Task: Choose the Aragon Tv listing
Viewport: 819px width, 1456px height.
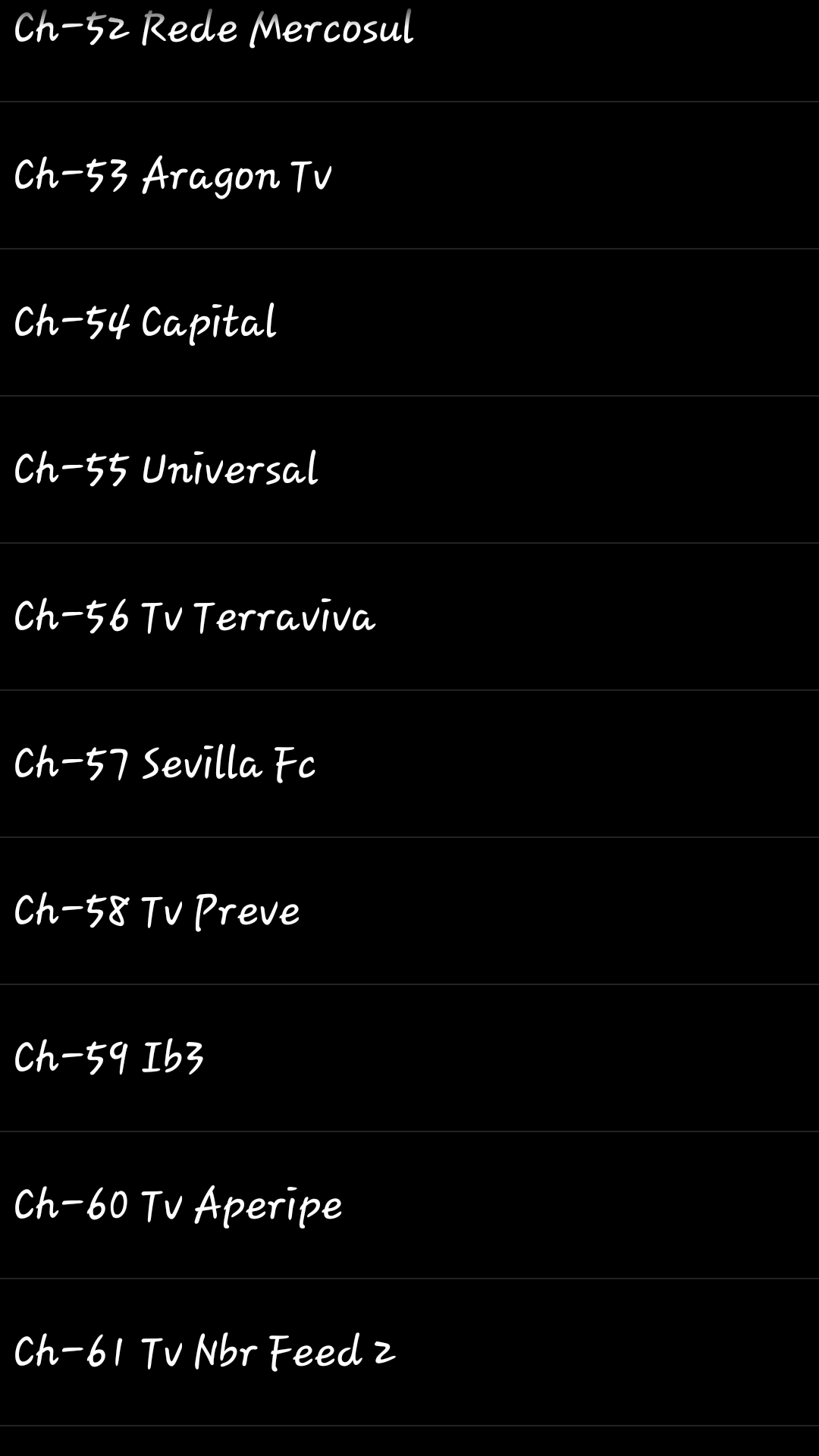Action: 174,174
